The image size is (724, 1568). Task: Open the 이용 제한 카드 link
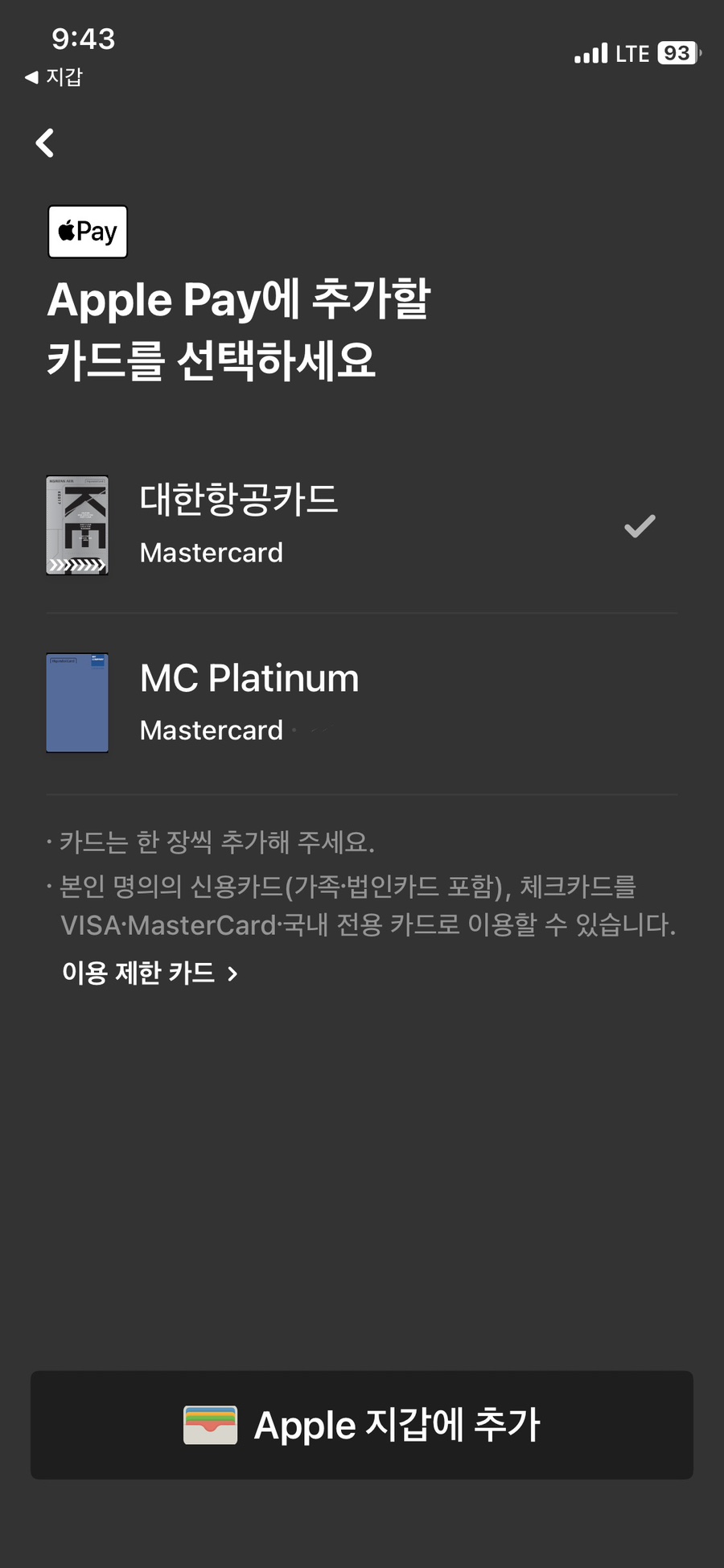pos(150,973)
